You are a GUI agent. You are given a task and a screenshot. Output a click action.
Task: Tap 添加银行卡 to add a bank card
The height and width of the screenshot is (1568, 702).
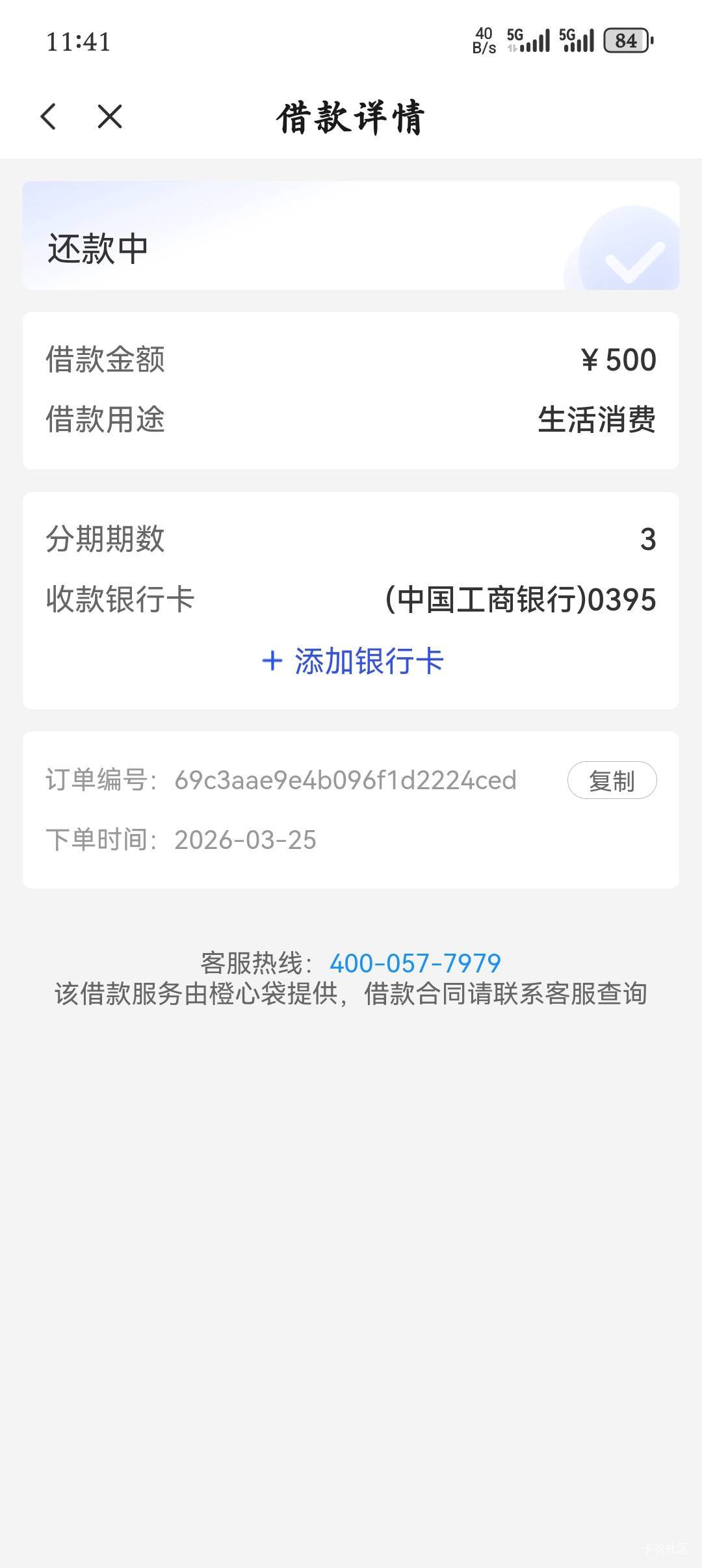click(x=352, y=661)
